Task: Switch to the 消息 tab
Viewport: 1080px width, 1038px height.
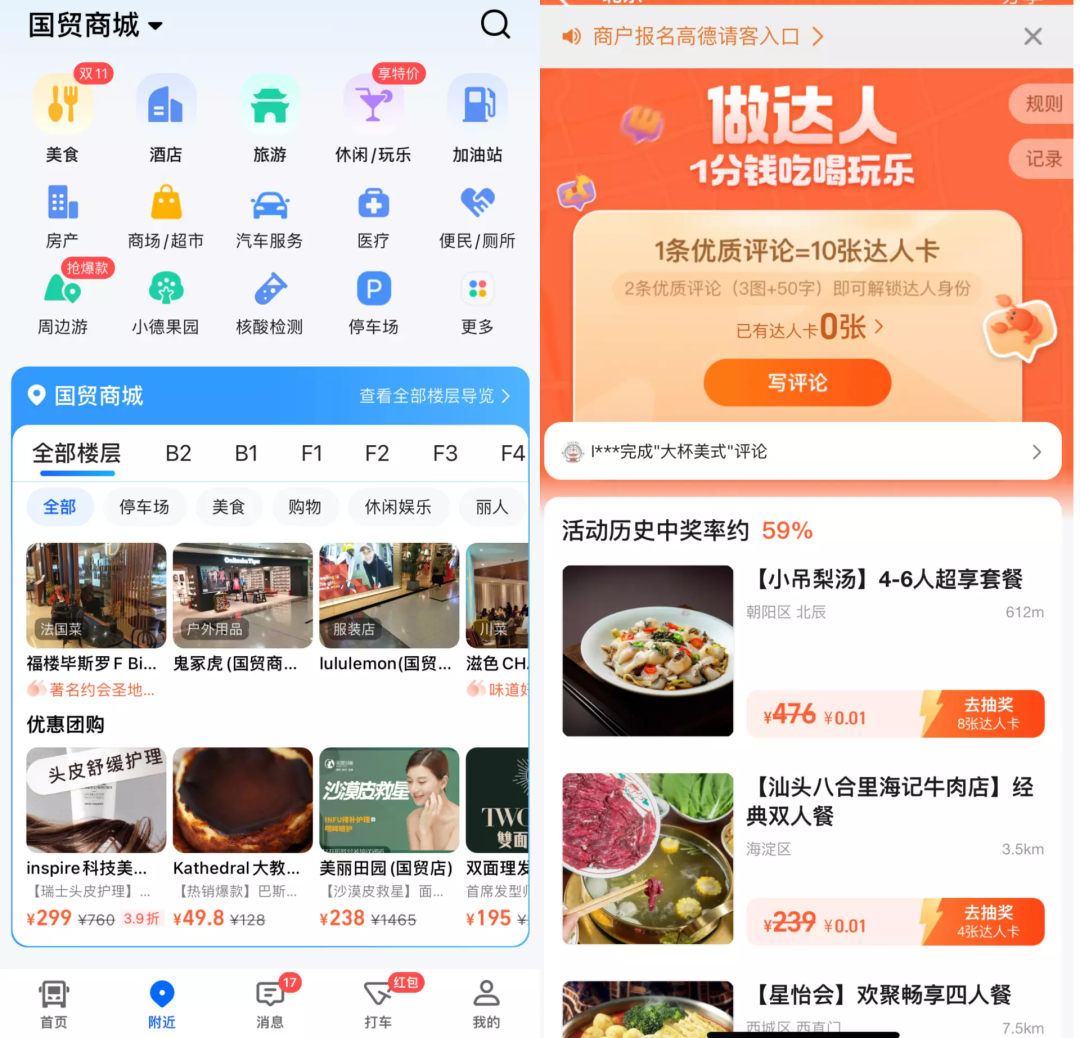Action: click(x=270, y=1002)
